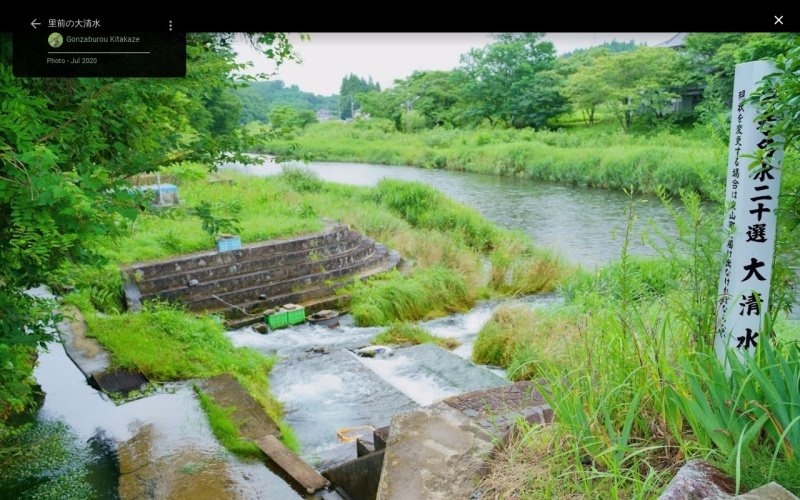This screenshot has width=800, height=500.
Task: Close the photo viewer
Action: pos(778,20)
